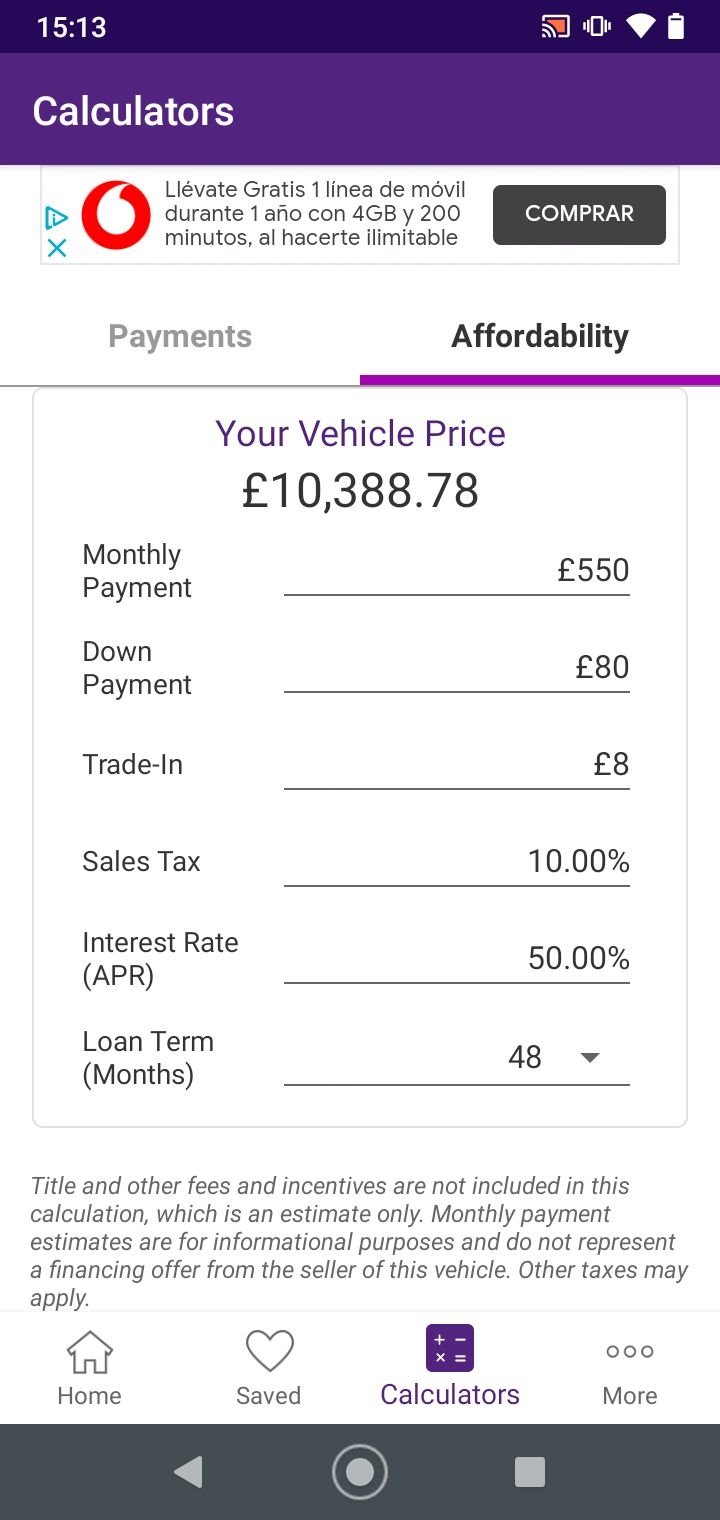
Task: Edit the Sales Tax percentage
Action: click(457, 862)
